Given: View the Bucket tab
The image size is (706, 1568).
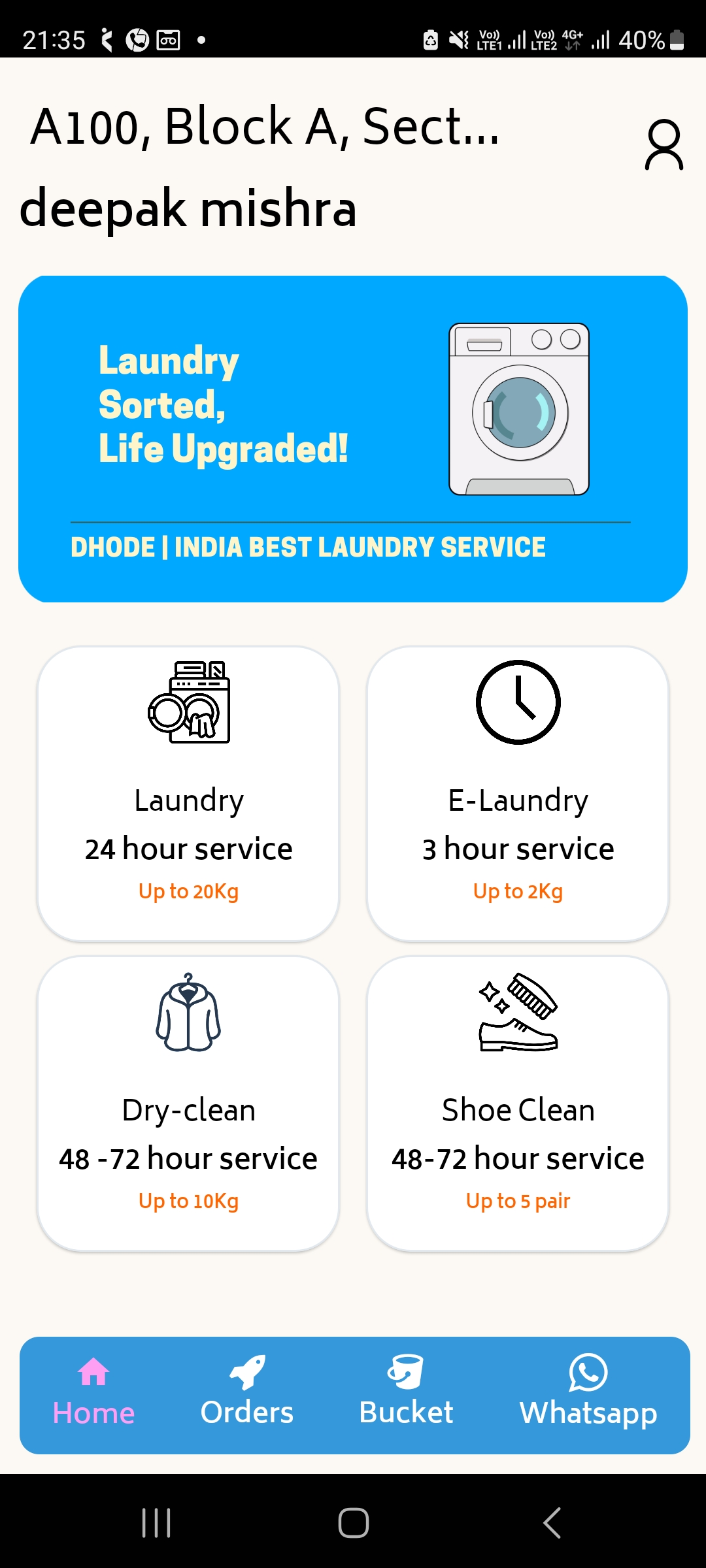Looking at the screenshot, I should [x=406, y=1394].
